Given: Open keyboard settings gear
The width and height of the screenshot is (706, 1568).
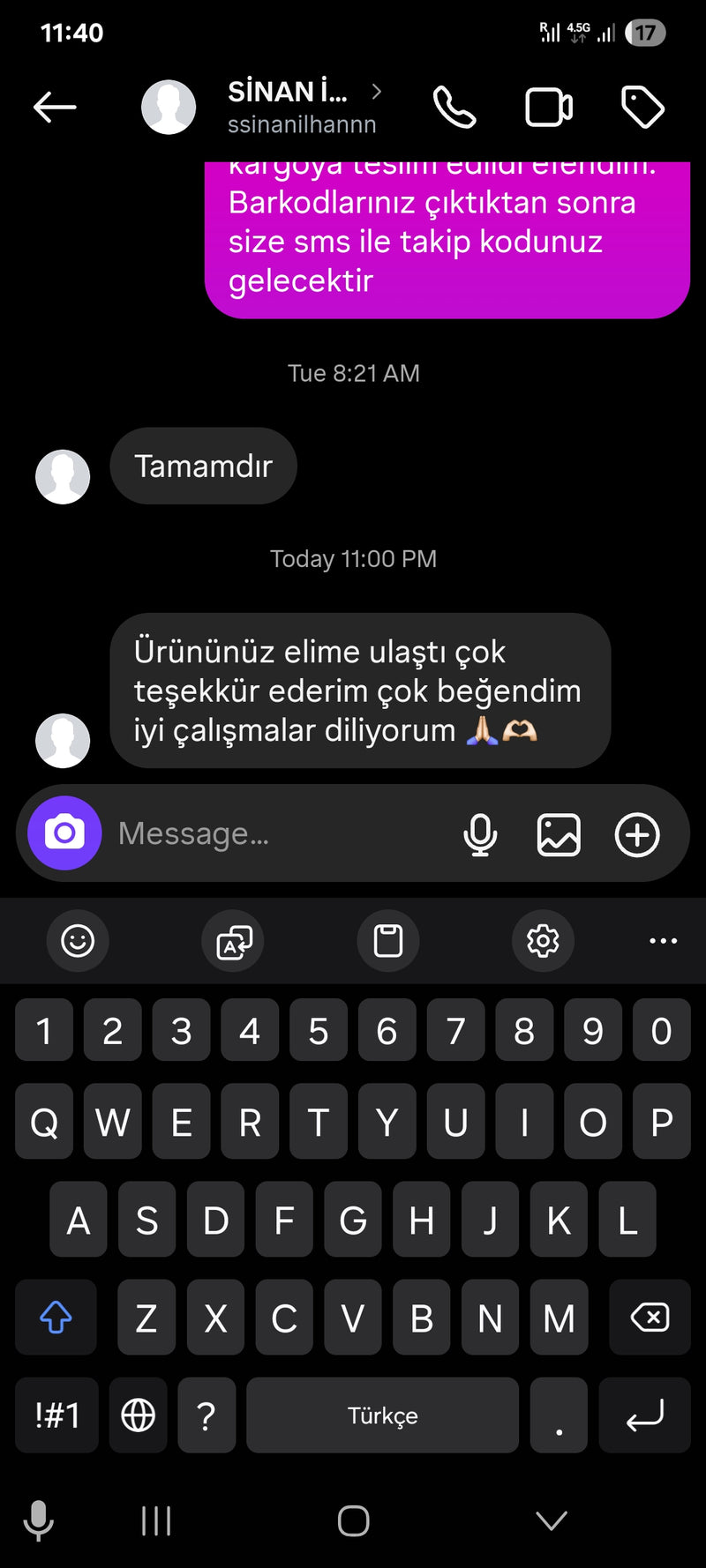Looking at the screenshot, I should 543,941.
